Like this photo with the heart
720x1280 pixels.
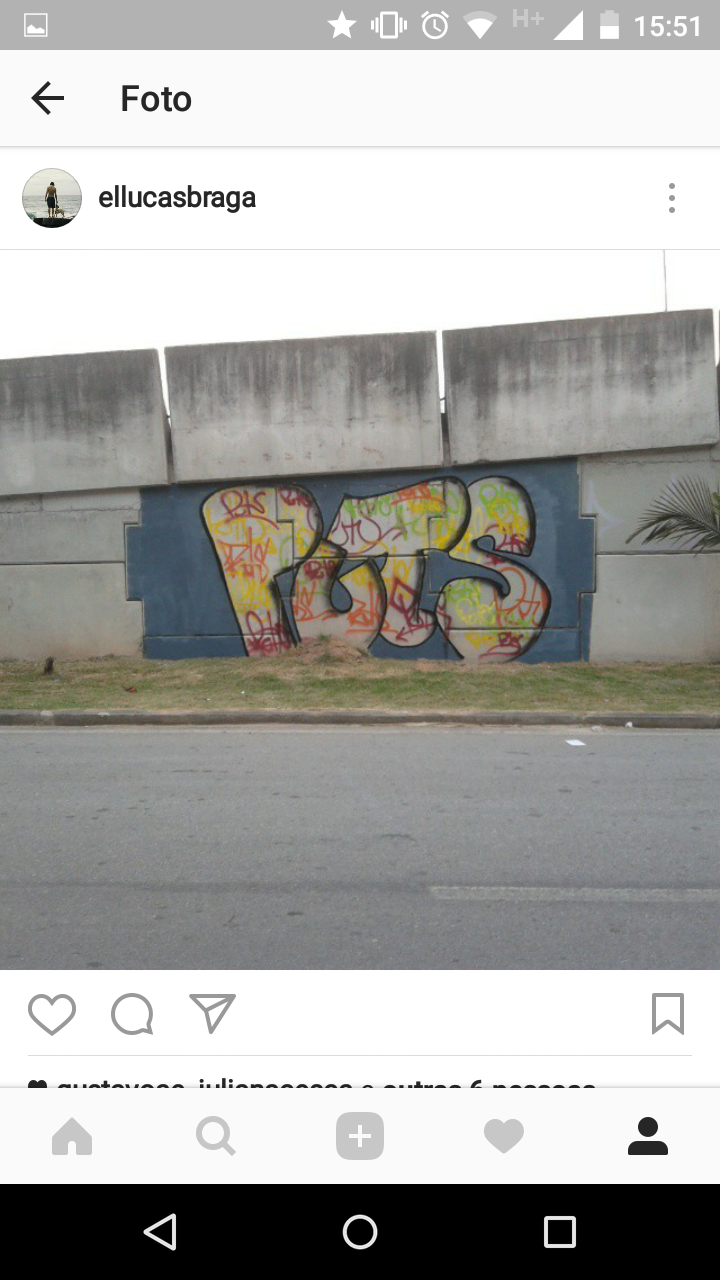click(x=52, y=1014)
